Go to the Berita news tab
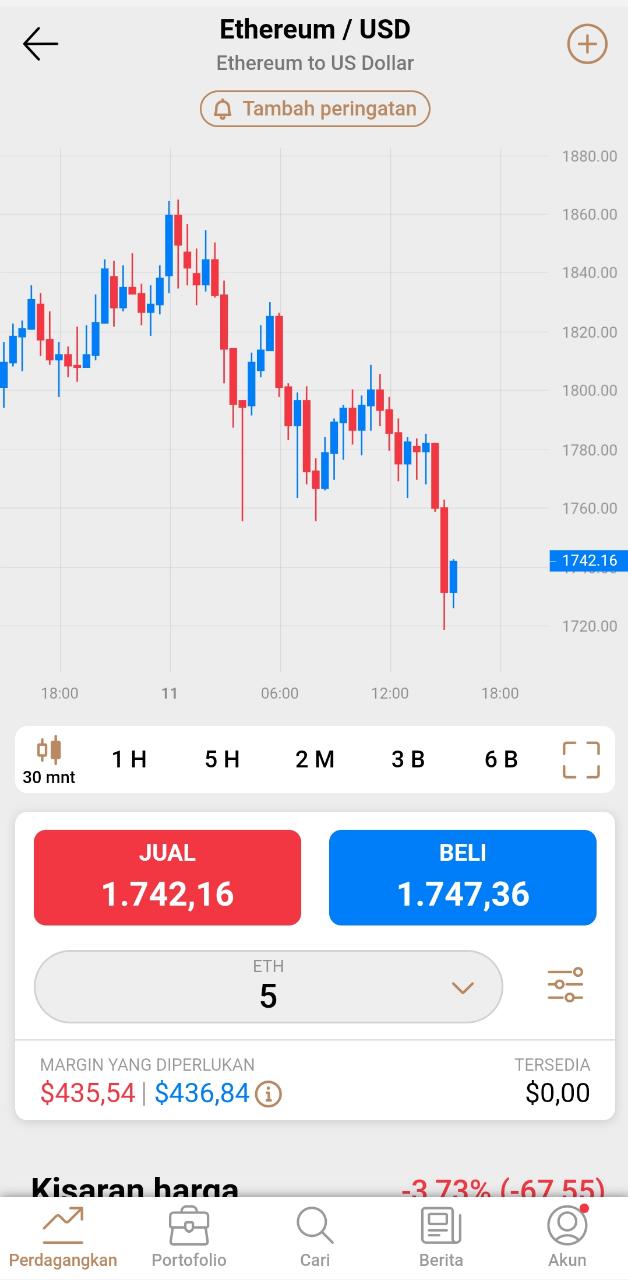 tap(441, 1238)
